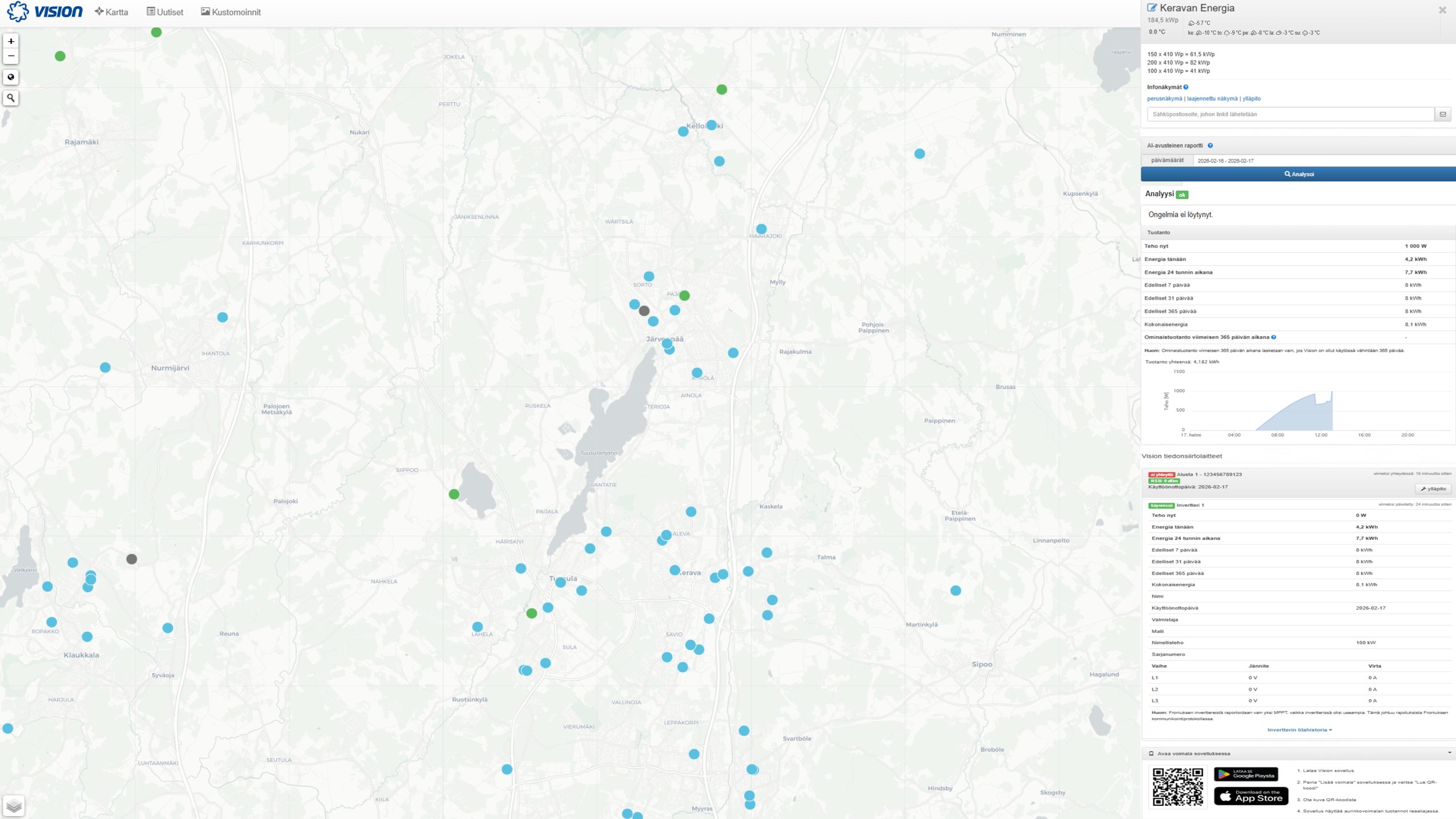Image resolution: width=1456 pixels, height=819 pixels.
Task: Open ylläpito for Alusta 1 device
Action: 1433,489
